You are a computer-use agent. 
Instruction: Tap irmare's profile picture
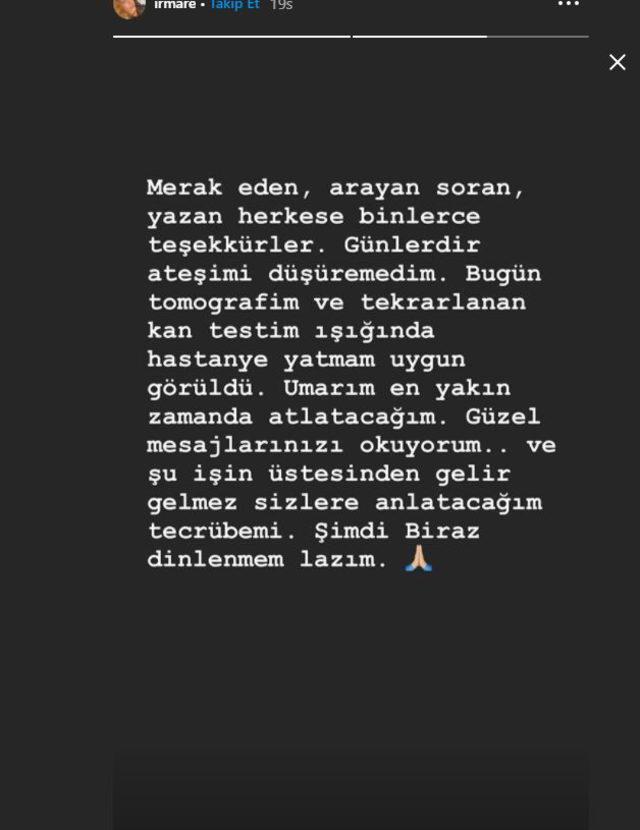pos(129,7)
